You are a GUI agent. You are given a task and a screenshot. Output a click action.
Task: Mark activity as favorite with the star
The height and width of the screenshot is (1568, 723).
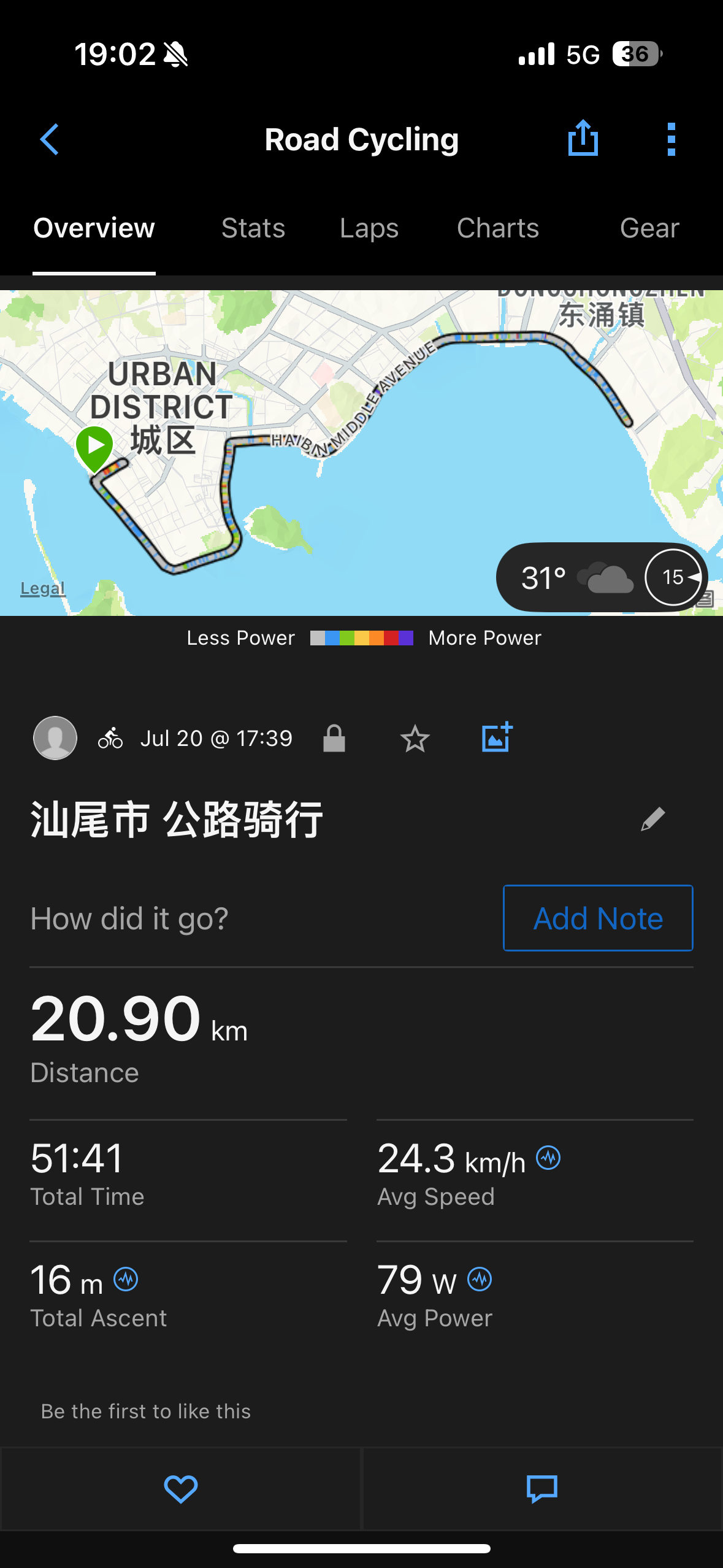415,738
